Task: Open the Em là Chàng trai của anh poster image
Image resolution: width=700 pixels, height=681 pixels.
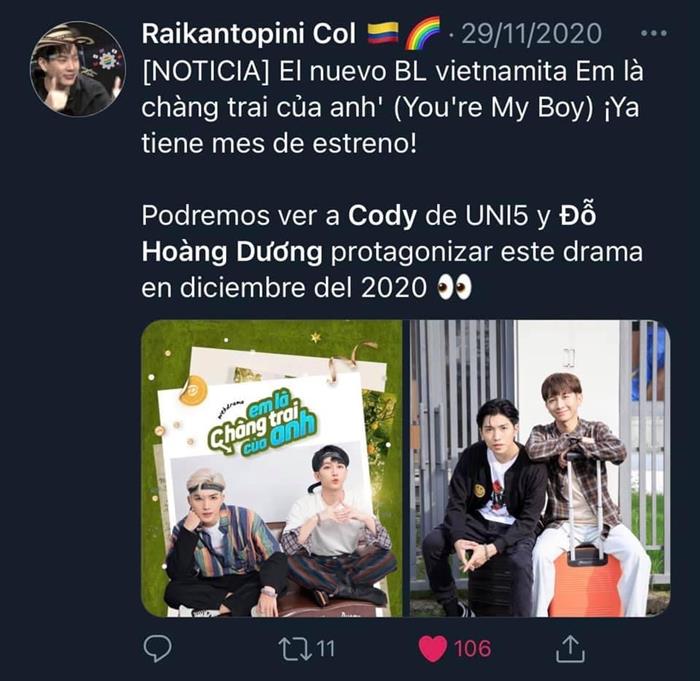Action: (x=272, y=468)
